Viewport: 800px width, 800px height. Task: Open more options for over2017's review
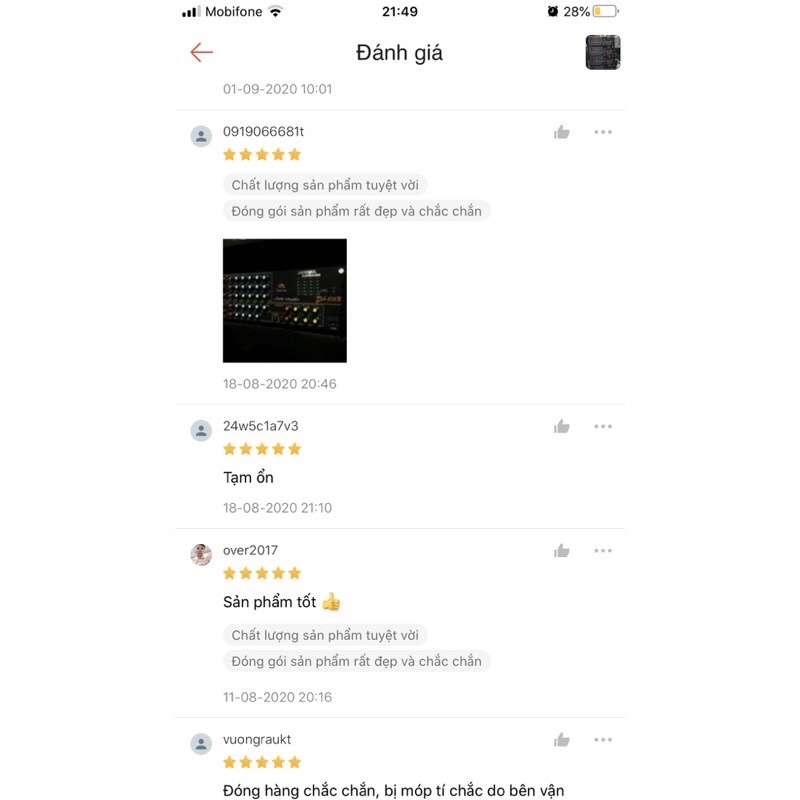(603, 551)
